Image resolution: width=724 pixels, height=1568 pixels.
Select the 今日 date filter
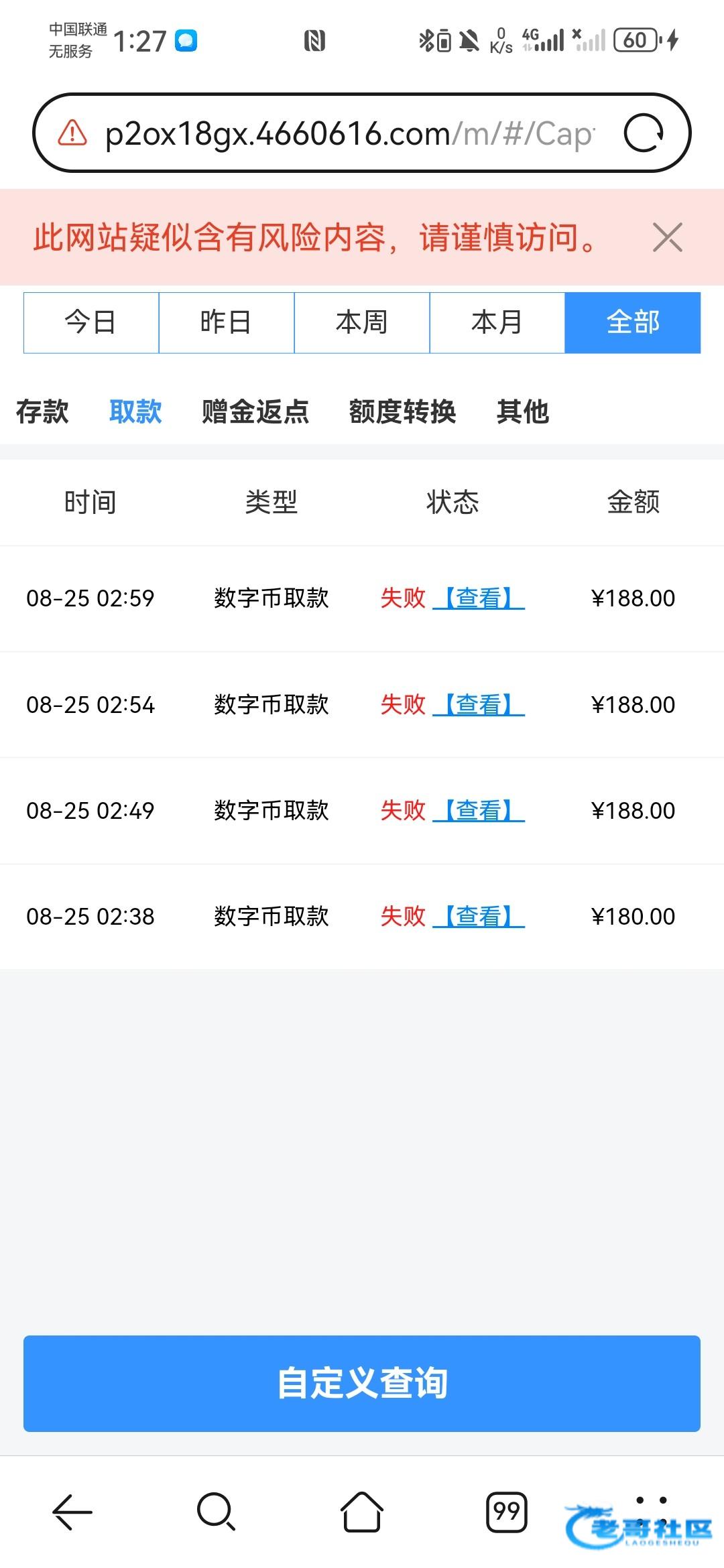91,322
